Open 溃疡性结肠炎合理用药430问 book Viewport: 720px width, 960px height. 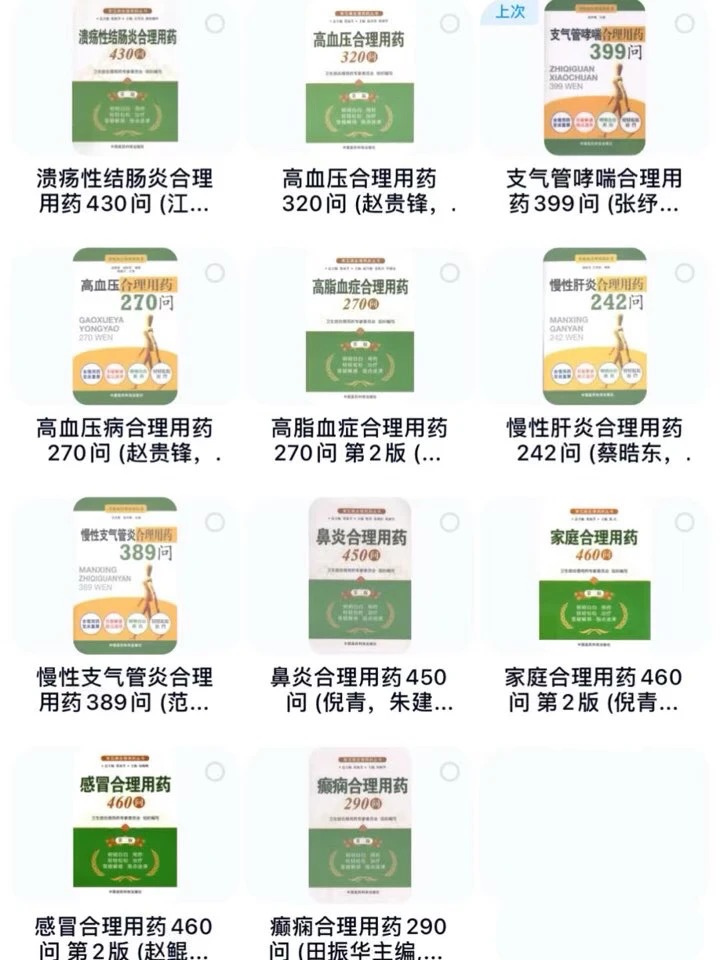click(x=125, y=76)
